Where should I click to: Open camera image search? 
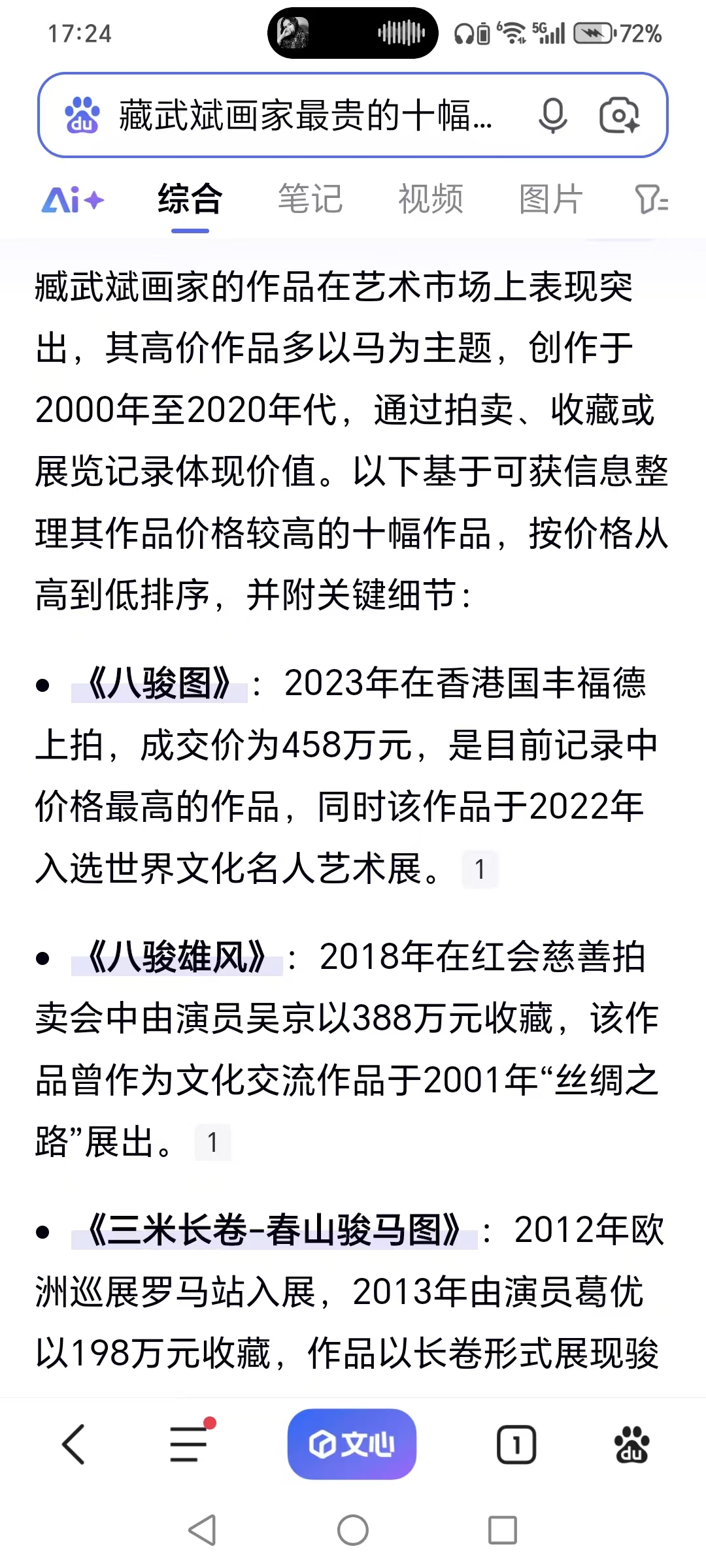618,116
